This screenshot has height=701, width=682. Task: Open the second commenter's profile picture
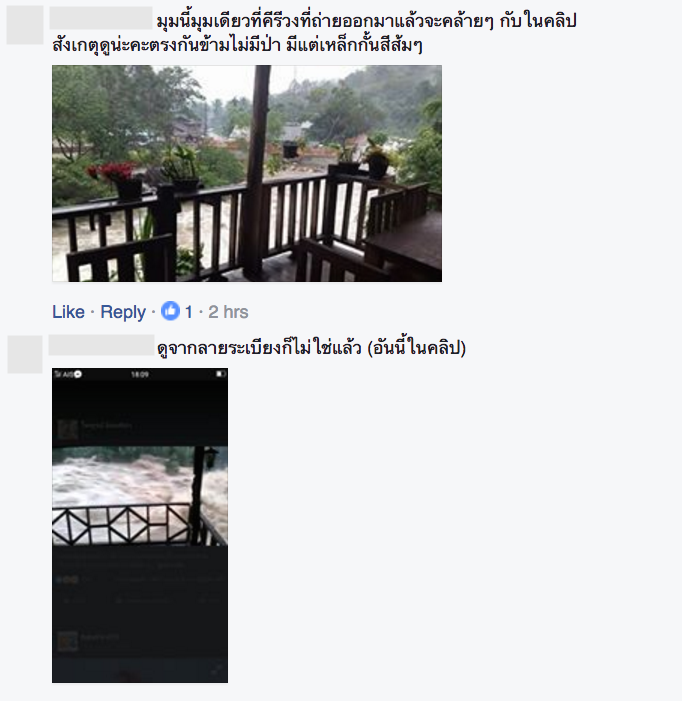click(x=25, y=355)
